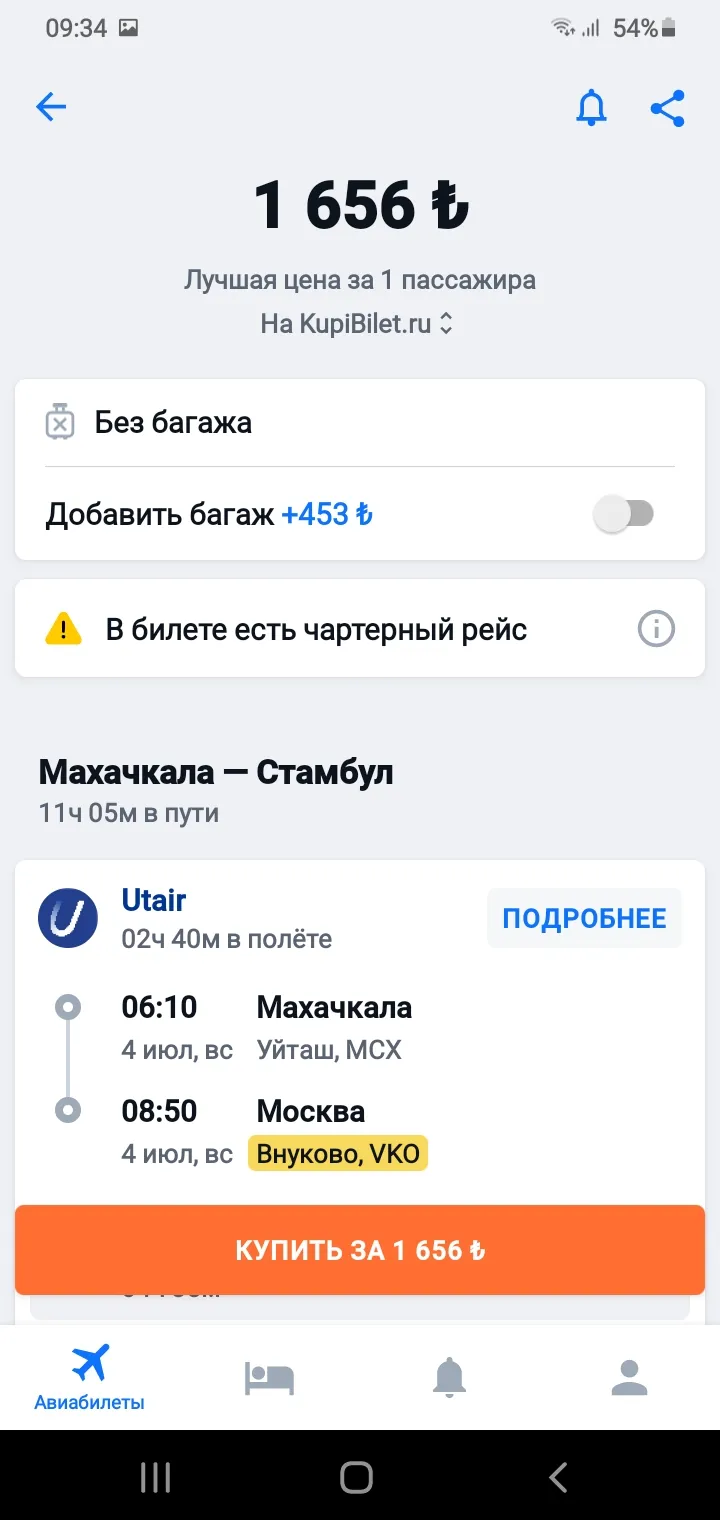This screenshot has width=720, height=1520.
Task: Open the hotels tab with bed icon
Action: coord(270,1378)
